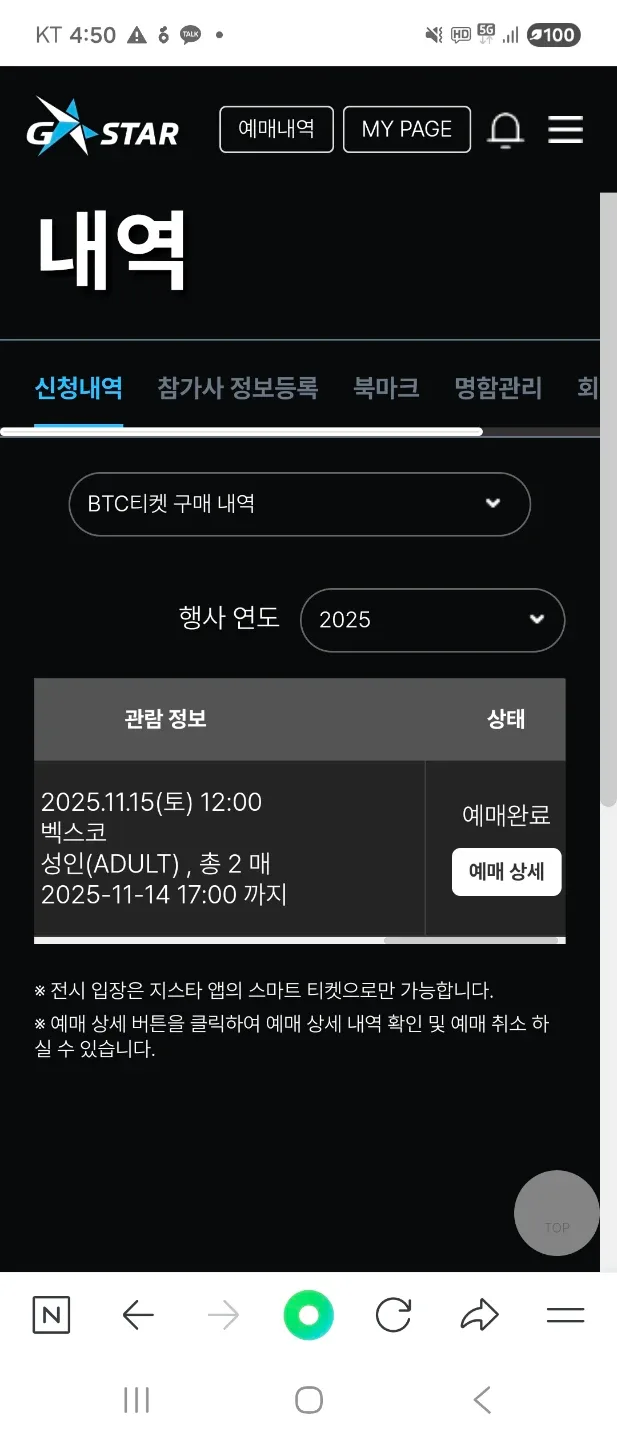This screenshot has height=1440, width=617.
Task: Open 예매 상세 for the booking
Action: [x=506, y=872]
